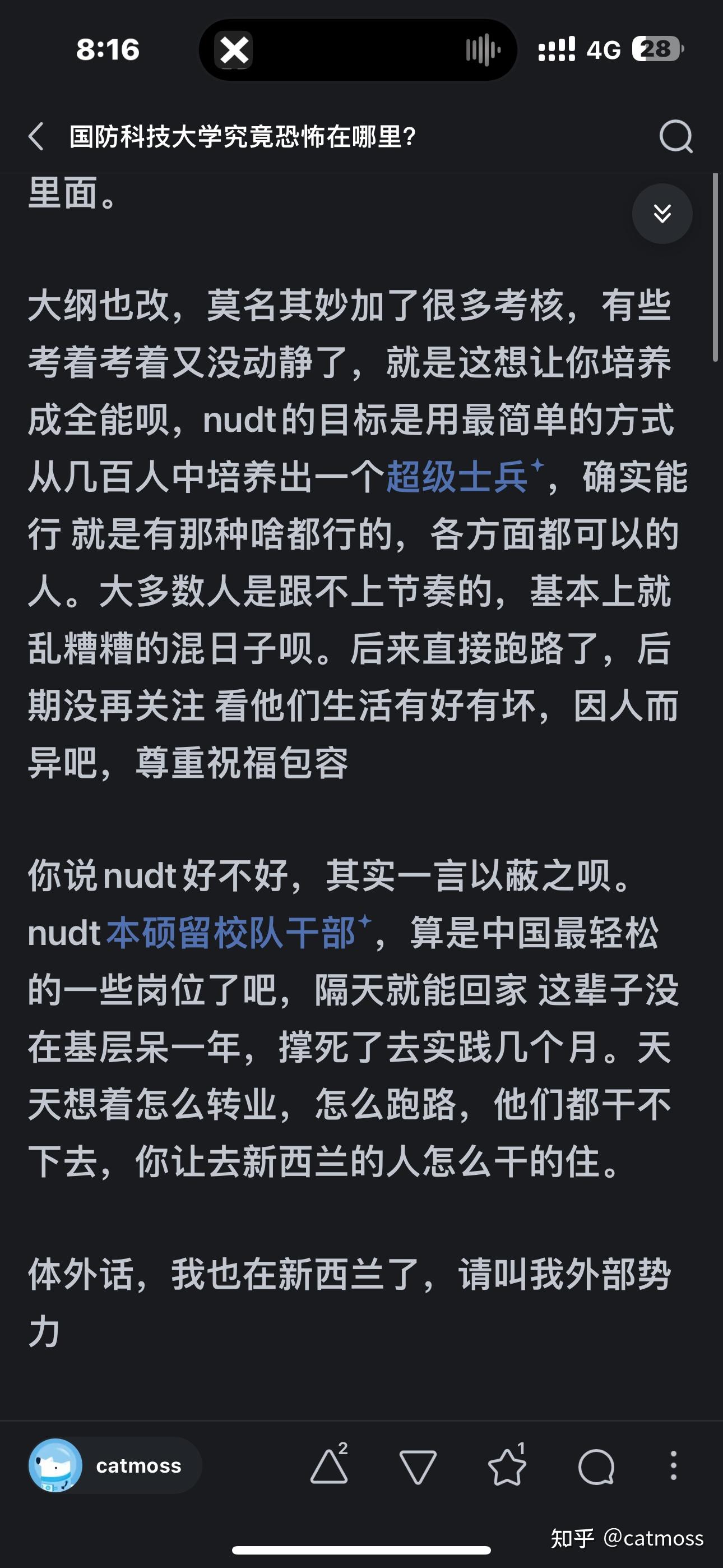Open the 本硕留校队干部 keyword link

(231, 933)
